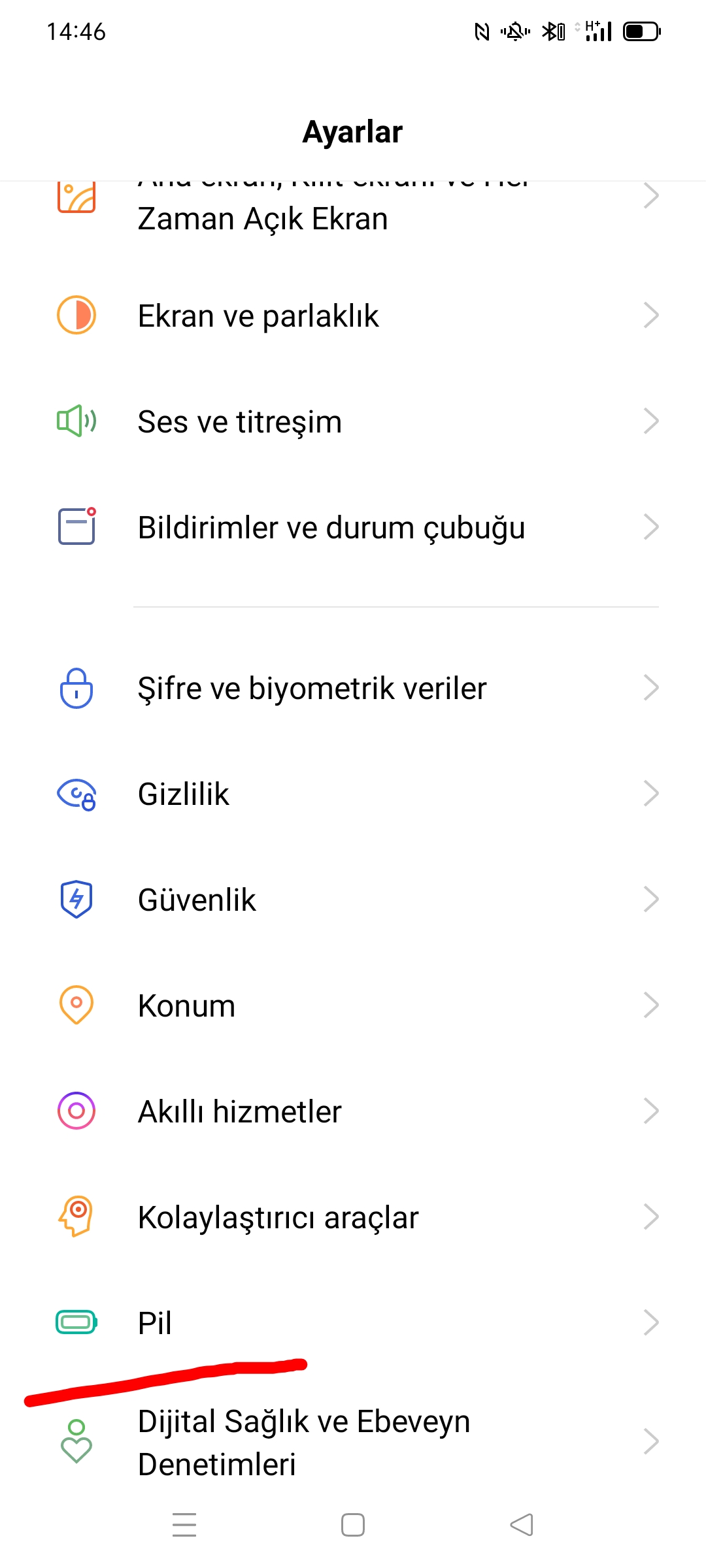This screenshot has height=1568, width=706.
Task: Open Kolaylaştırıcı araçlar
Action: click(353, 1217)
